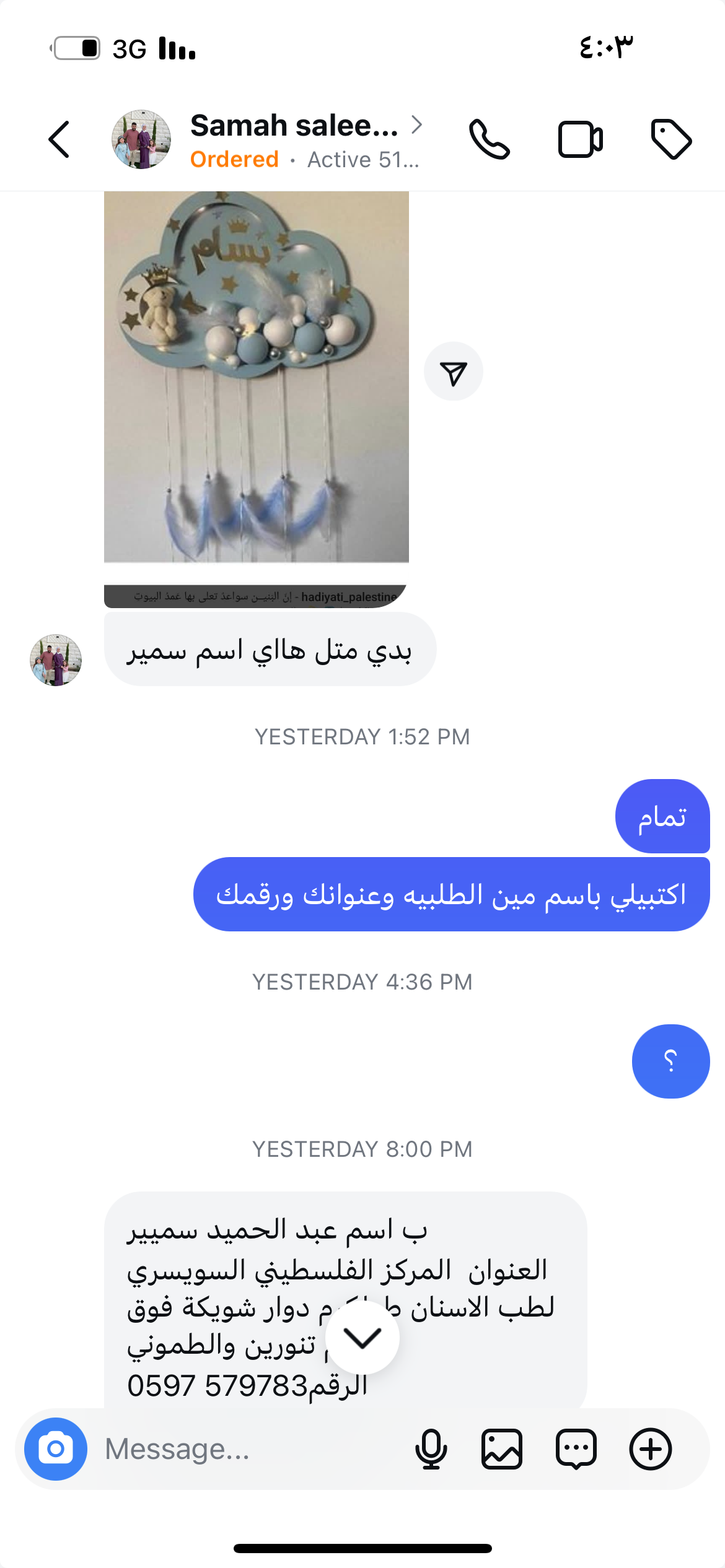Jump to latest messages with down arrow

tap(362, 1338)
